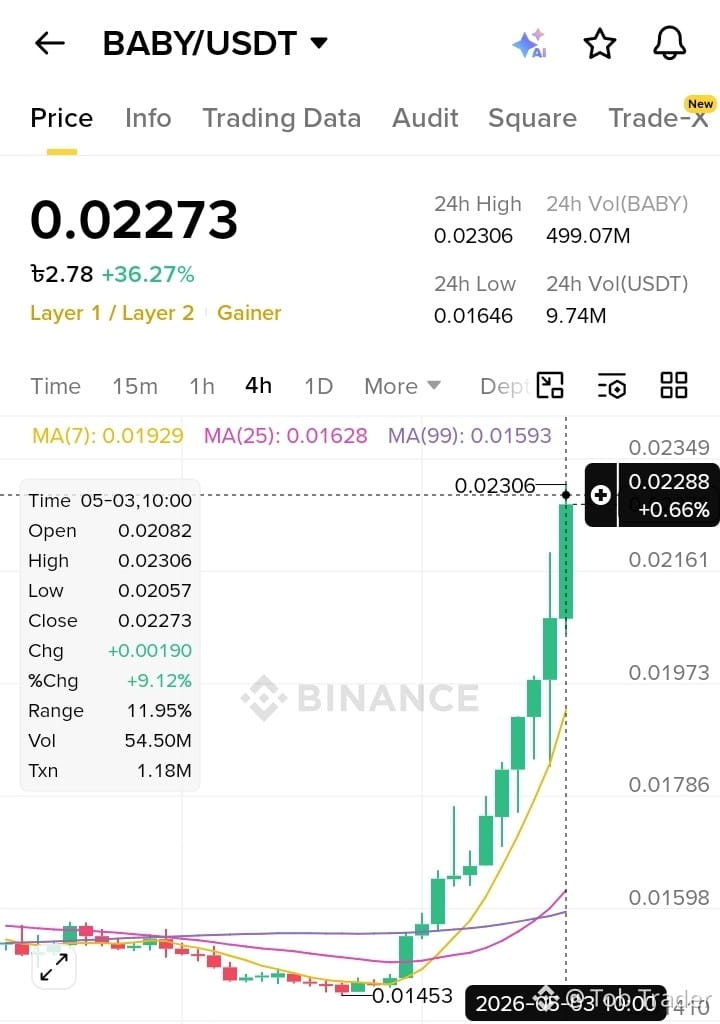
Task: Open the AI sparkle assistant
Action: 530,44
